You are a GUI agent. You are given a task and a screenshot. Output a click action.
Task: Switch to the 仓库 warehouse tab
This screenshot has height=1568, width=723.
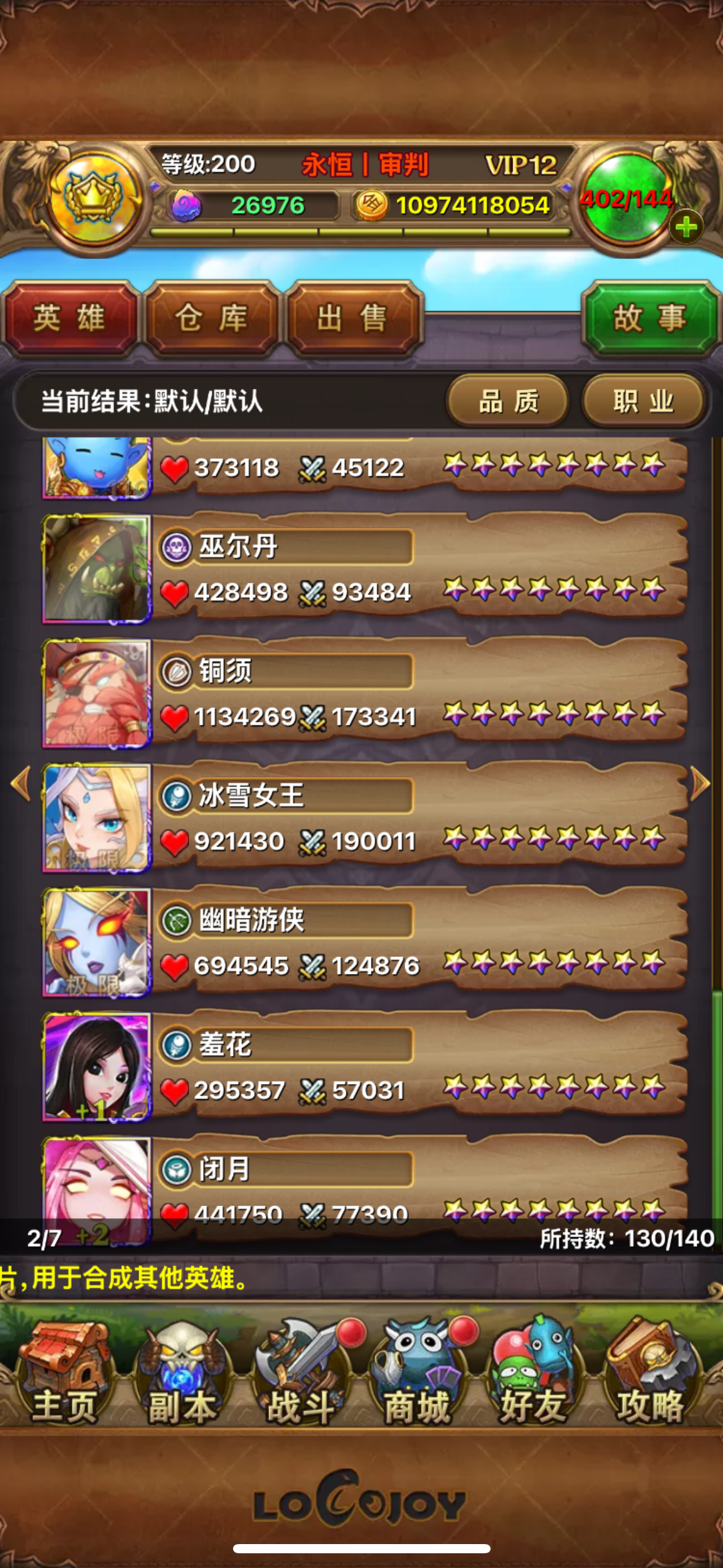[212, 318]
